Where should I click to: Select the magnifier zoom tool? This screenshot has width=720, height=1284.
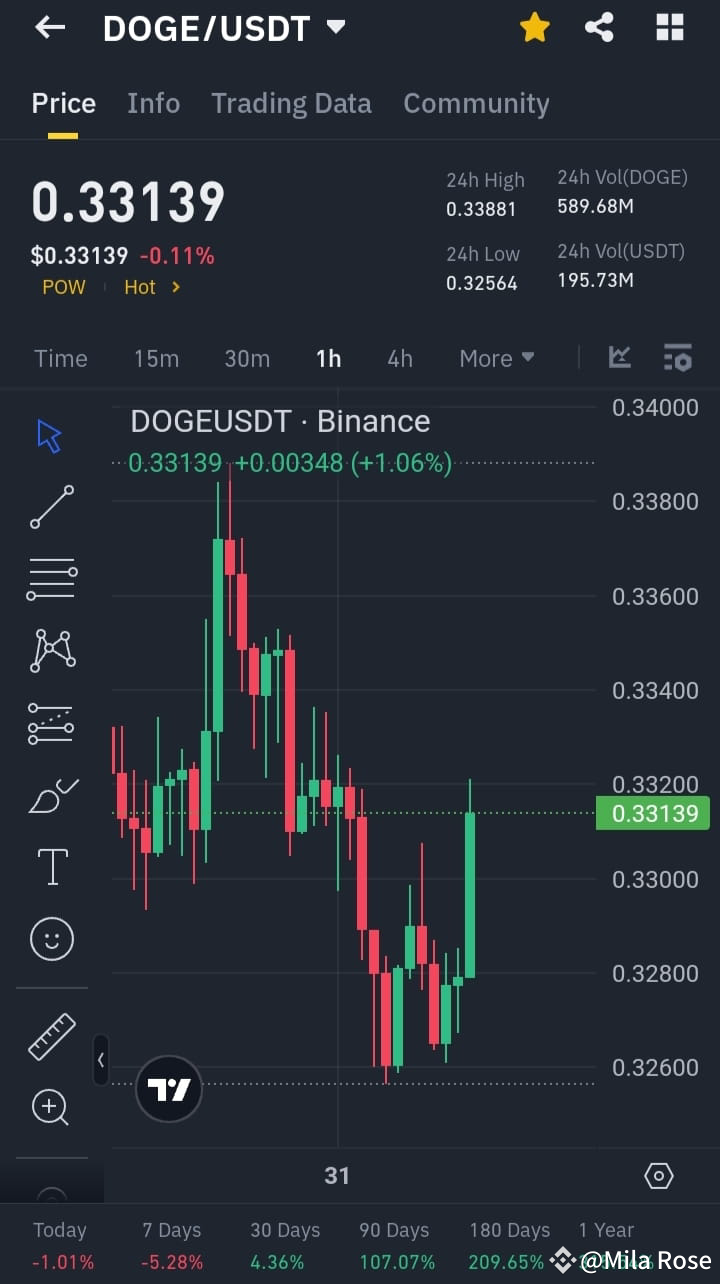51,1106
